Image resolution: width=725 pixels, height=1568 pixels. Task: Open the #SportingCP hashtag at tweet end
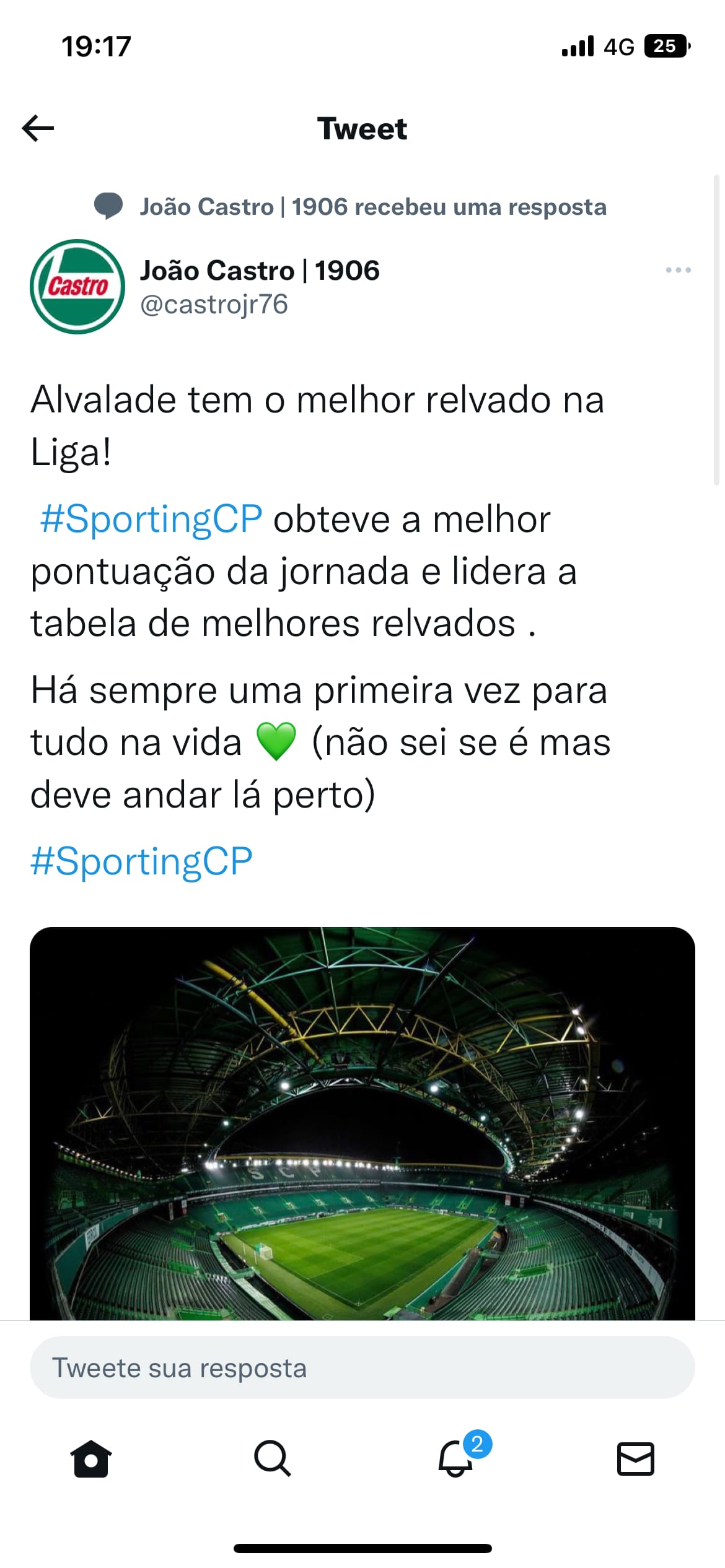pos(142,861)
